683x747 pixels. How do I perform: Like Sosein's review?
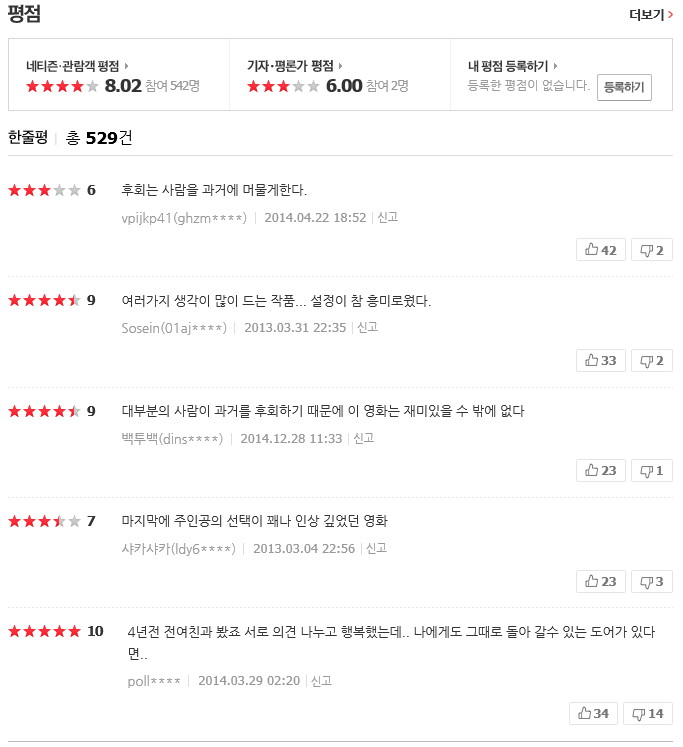601,360
